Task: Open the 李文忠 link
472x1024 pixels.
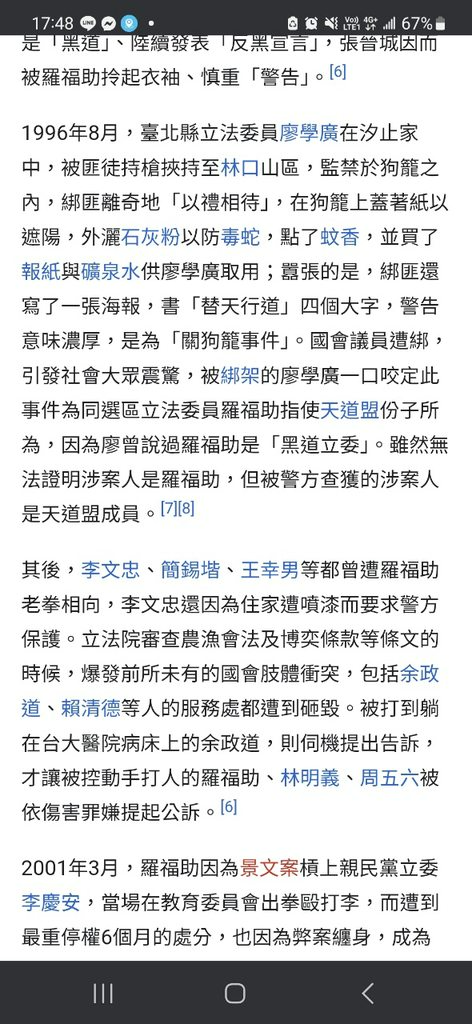Action: (x=110, y=570)
